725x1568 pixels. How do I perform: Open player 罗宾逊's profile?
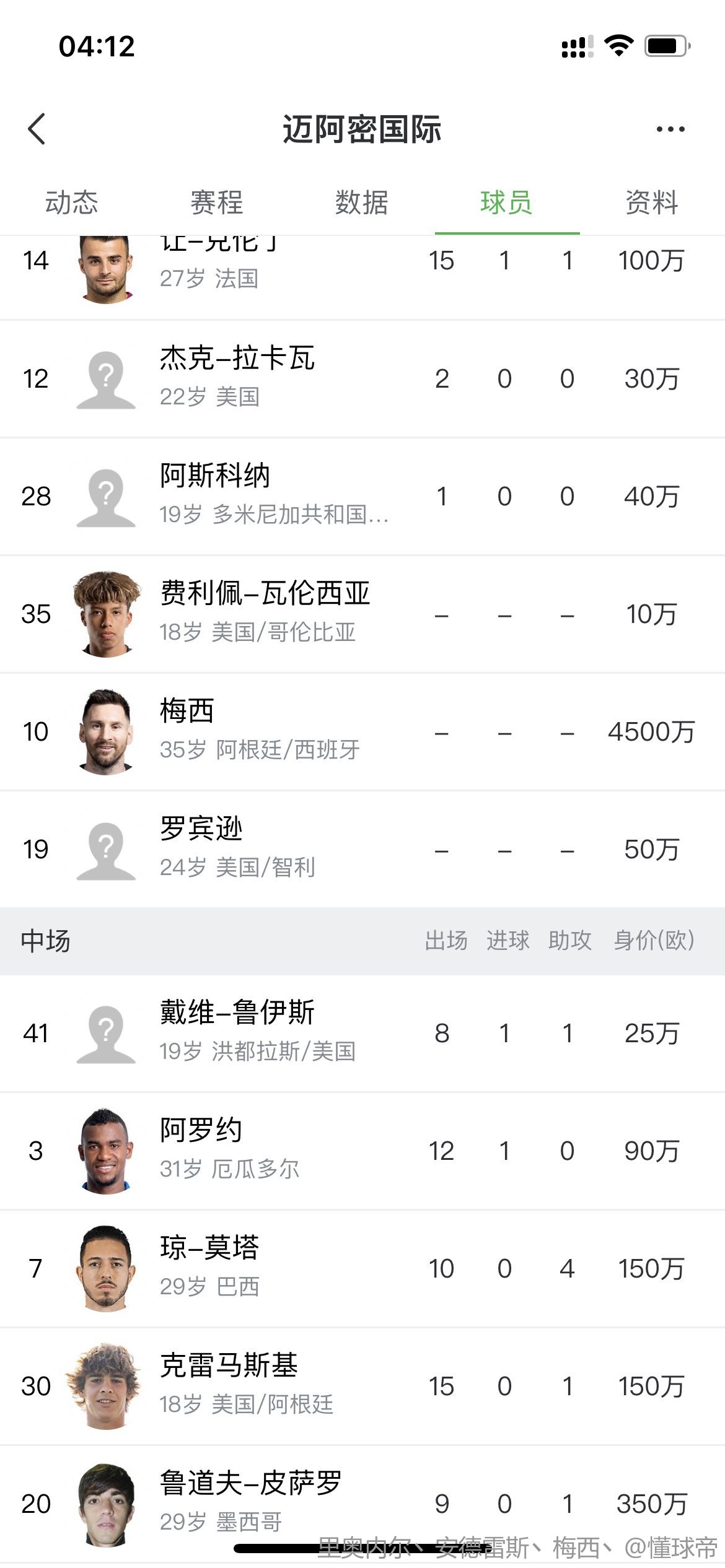point(201,848)
